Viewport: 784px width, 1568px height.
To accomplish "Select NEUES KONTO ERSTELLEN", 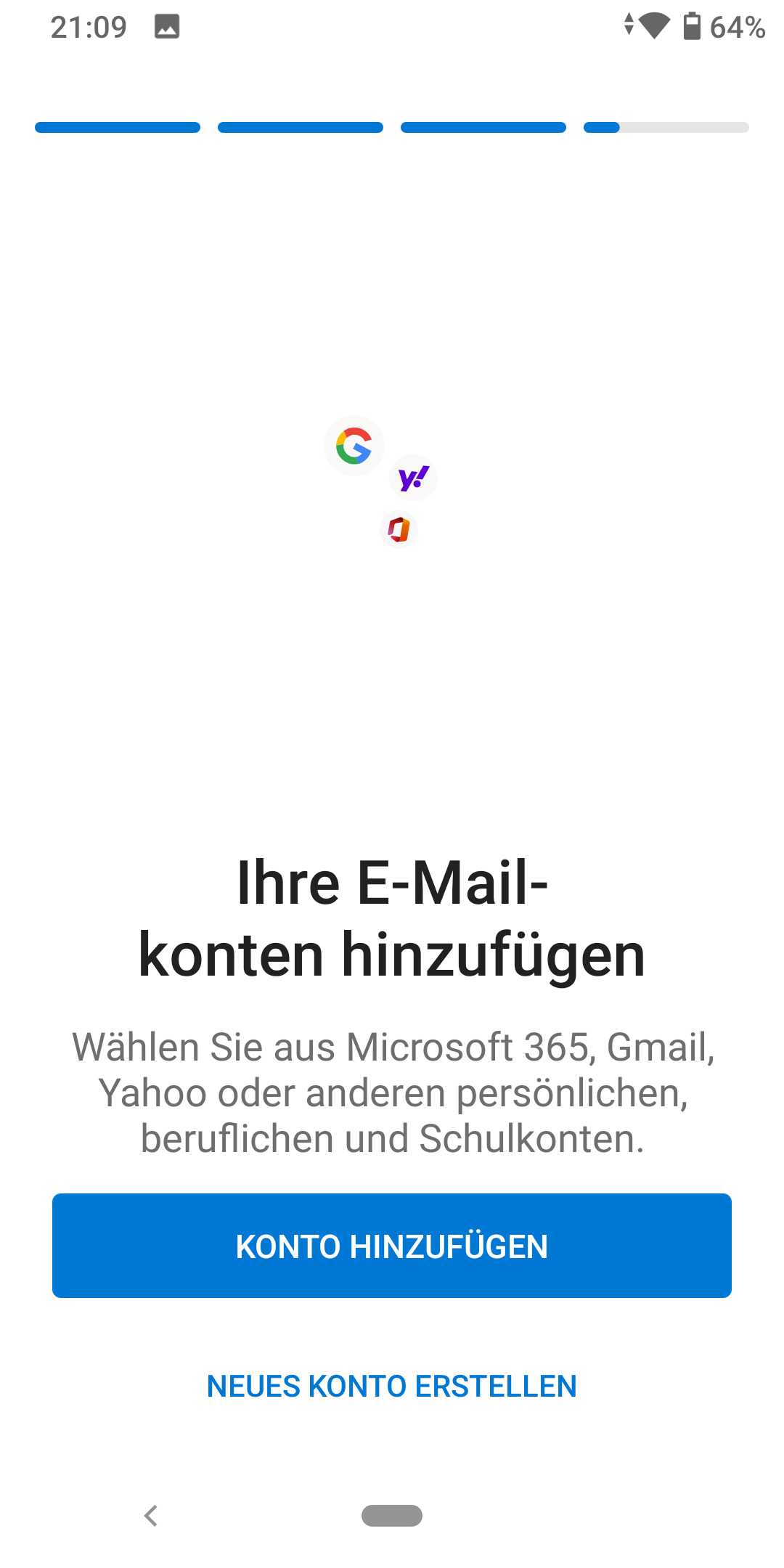I will (392, 1386).
